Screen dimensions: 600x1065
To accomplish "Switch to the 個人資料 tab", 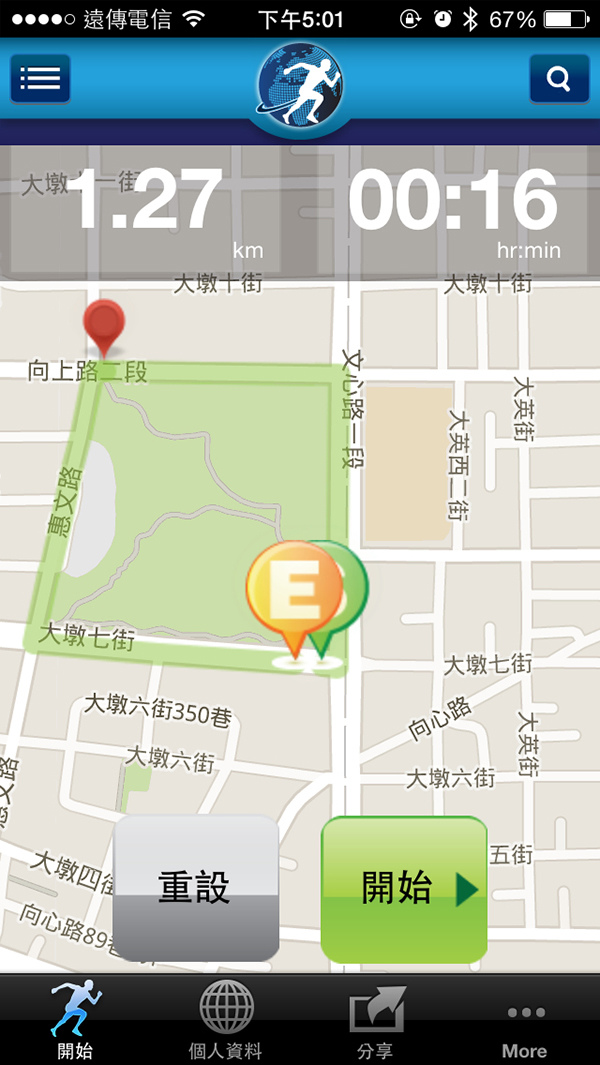I will [x=226, y=1020].
